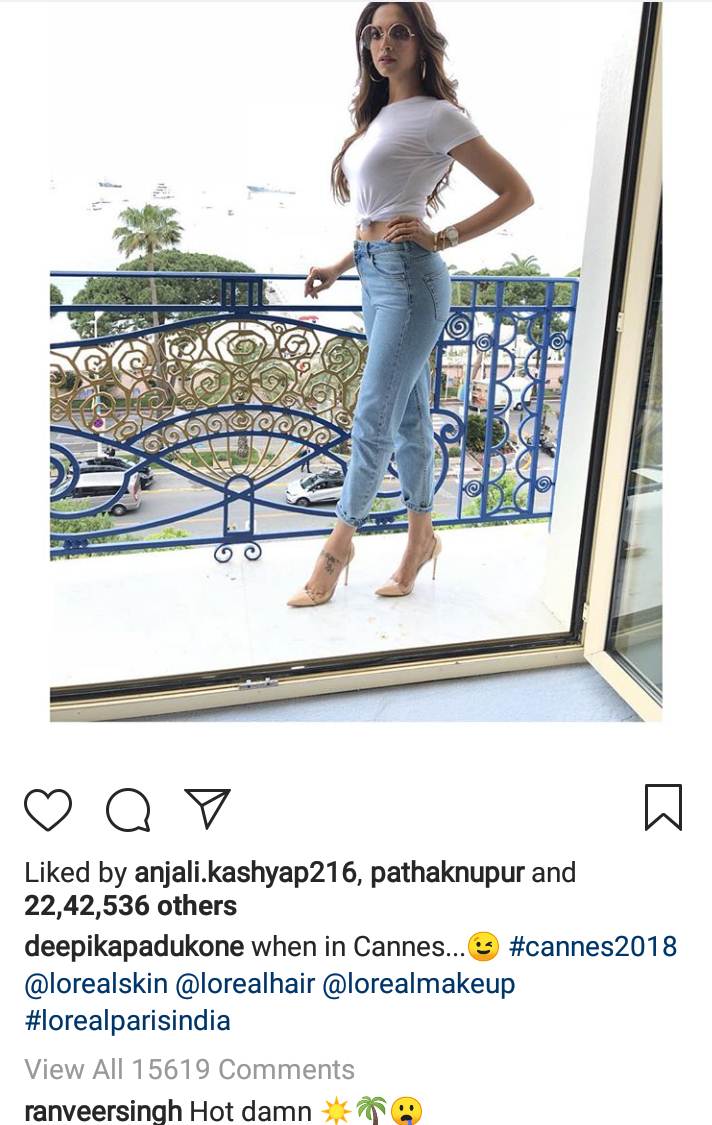
Task: Open the #lorealparisindia hashtag
Action: (127, 1021)
